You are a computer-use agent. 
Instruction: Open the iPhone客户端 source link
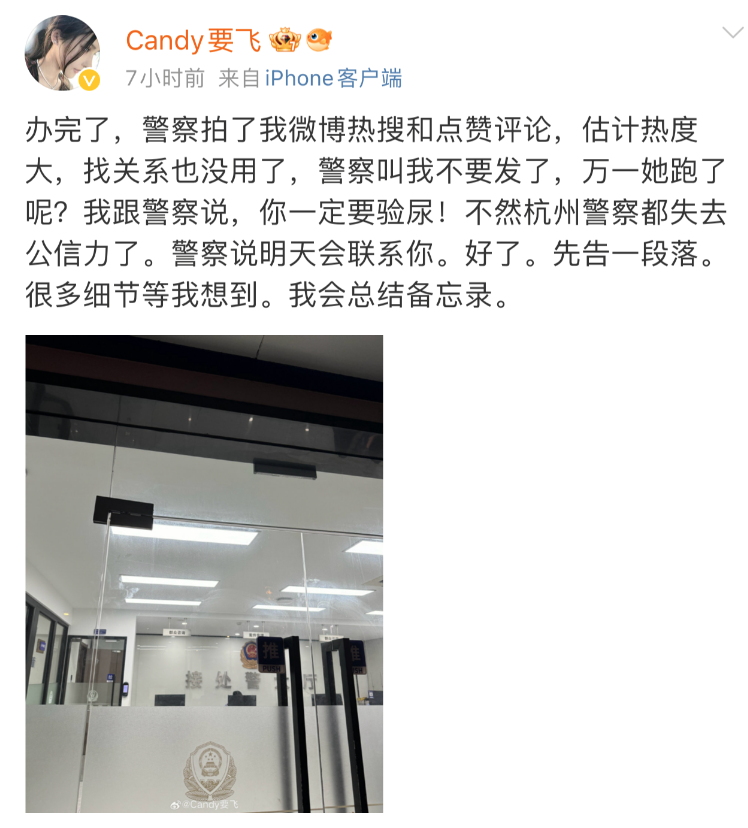[x=333, y=78]
